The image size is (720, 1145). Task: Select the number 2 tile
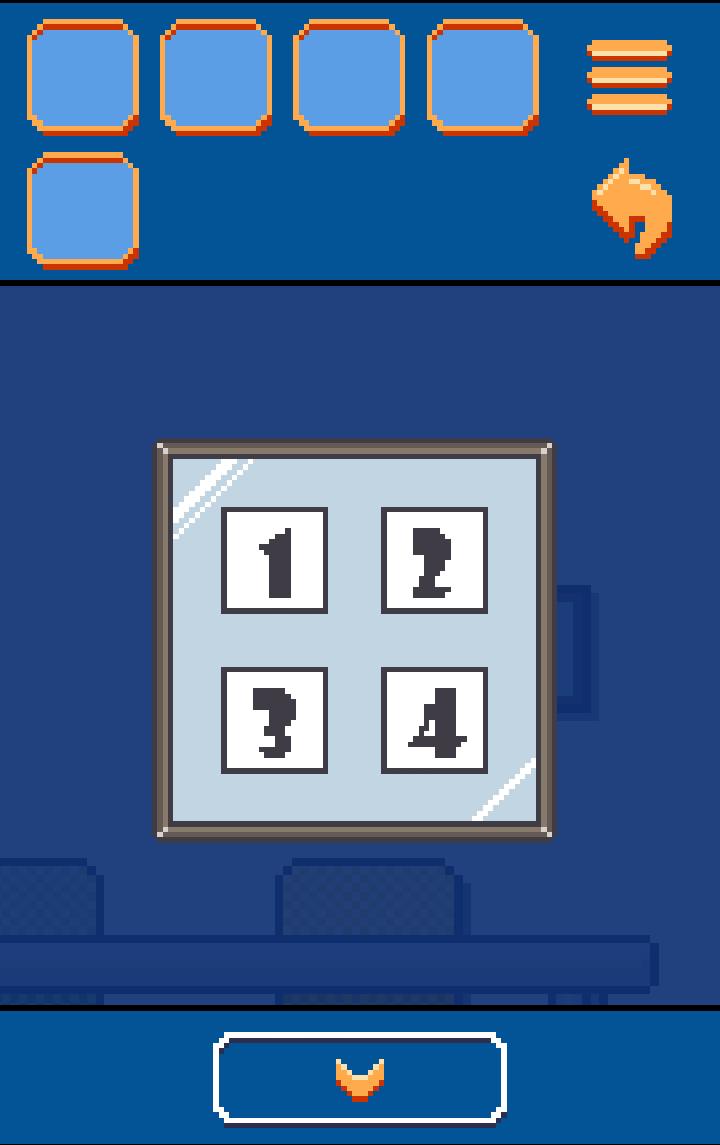pyautogui.click(x=434, y=560)
